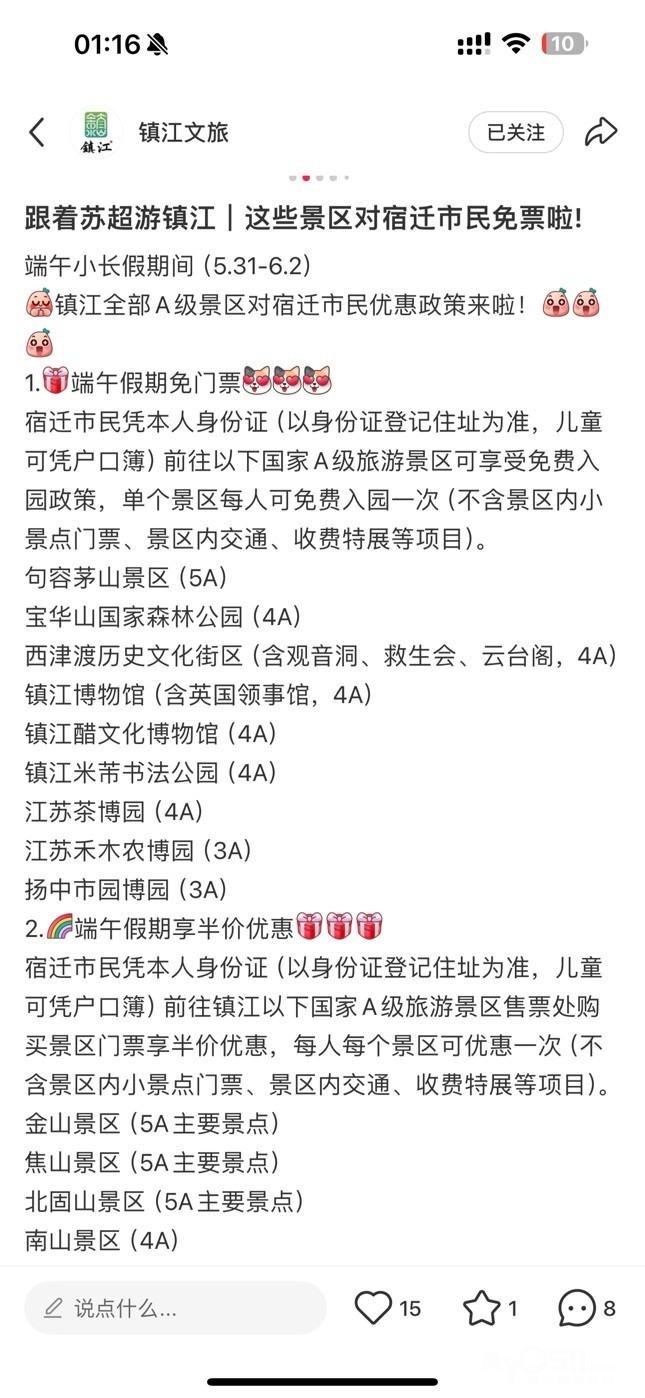Open the 说点什么 comment input field

tap(176, 1308)
